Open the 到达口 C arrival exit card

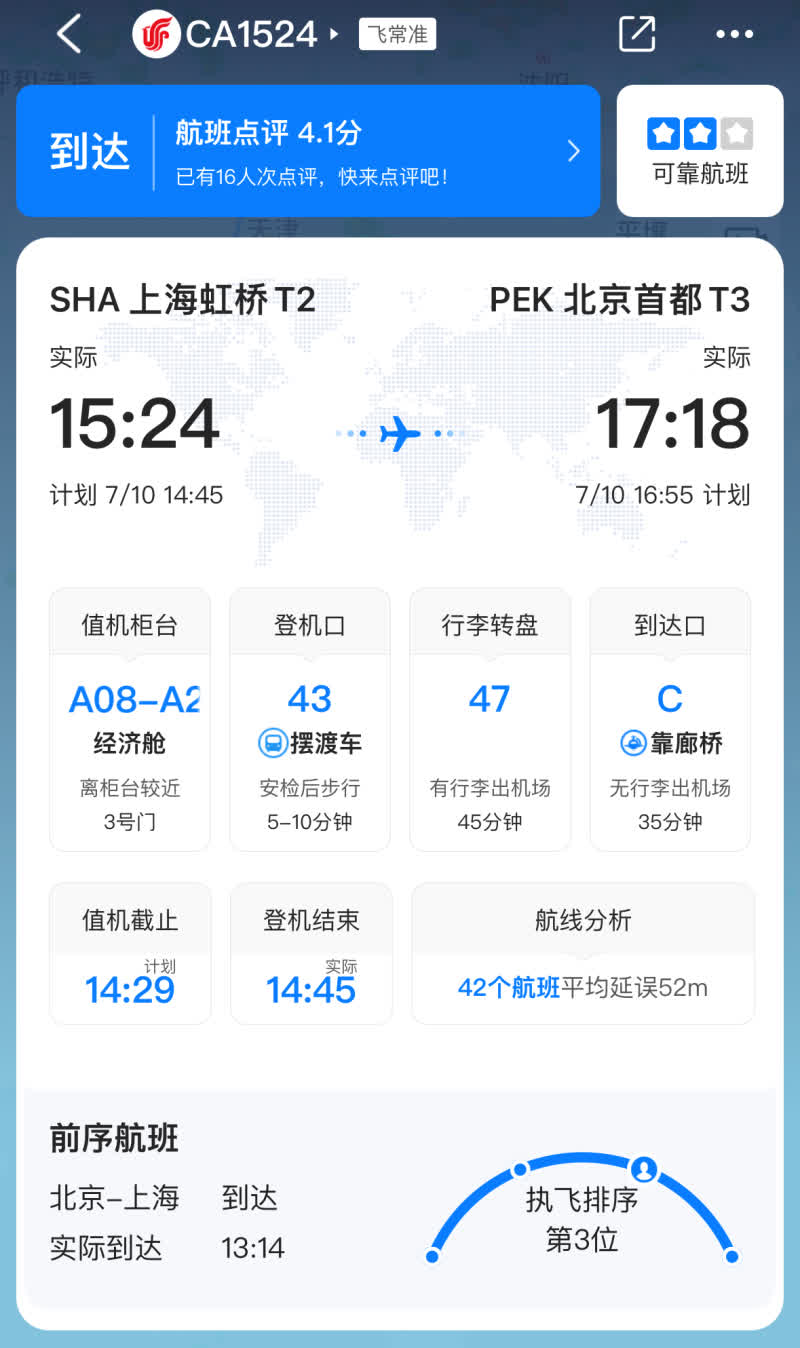[670, 719]
